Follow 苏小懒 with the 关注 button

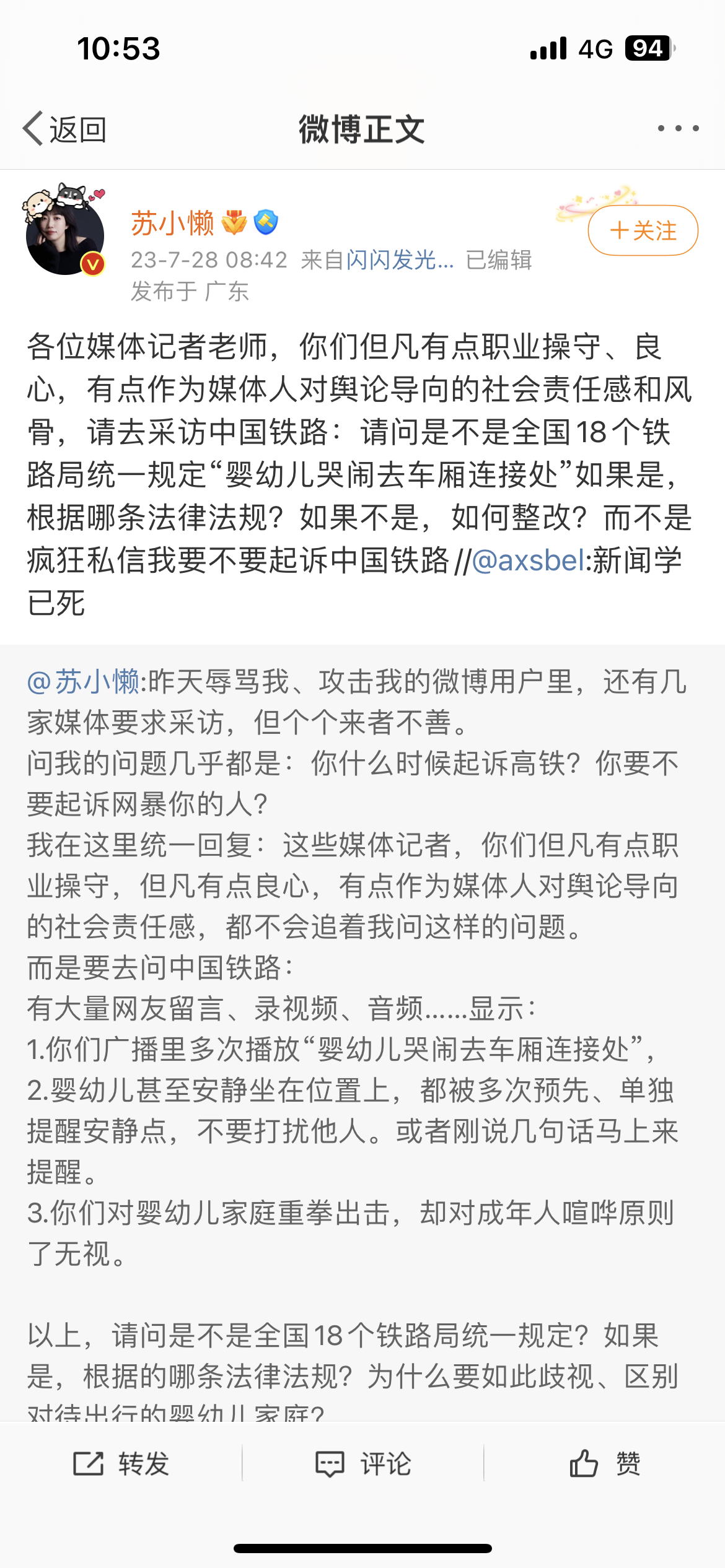pyautogui.click(x=643, y=230)
